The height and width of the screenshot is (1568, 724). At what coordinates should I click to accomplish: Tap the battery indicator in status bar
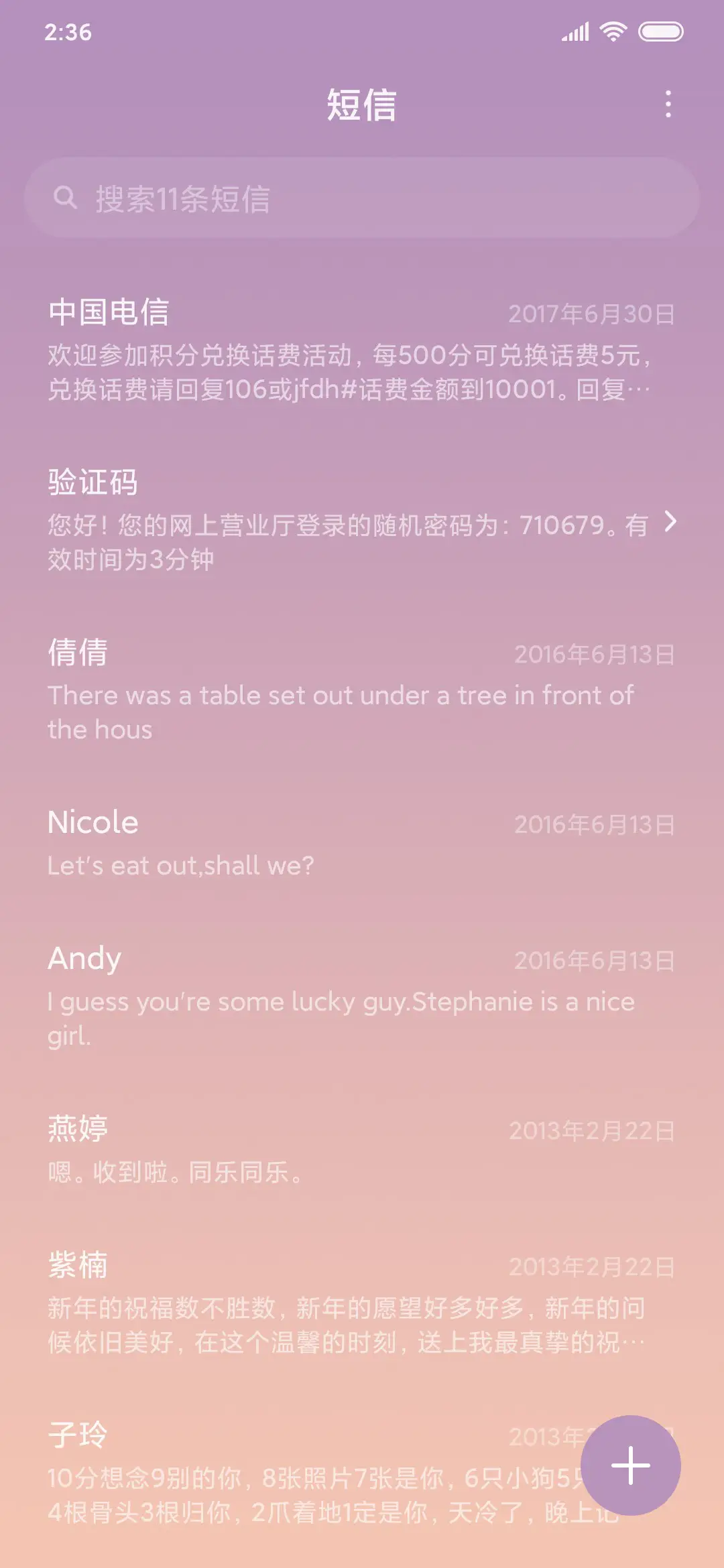coord(661,29)
